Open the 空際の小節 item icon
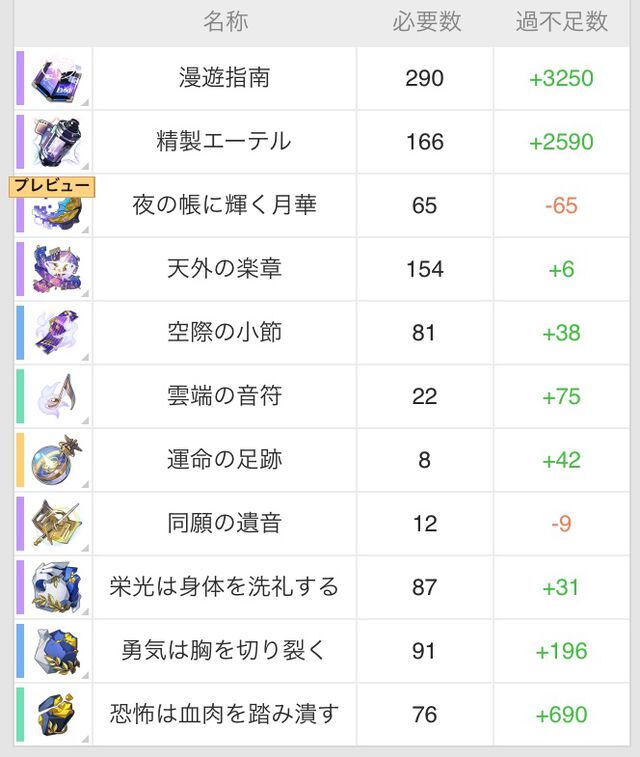The width and height of the screenshot is (640, 757). click(x=56, y=333)
